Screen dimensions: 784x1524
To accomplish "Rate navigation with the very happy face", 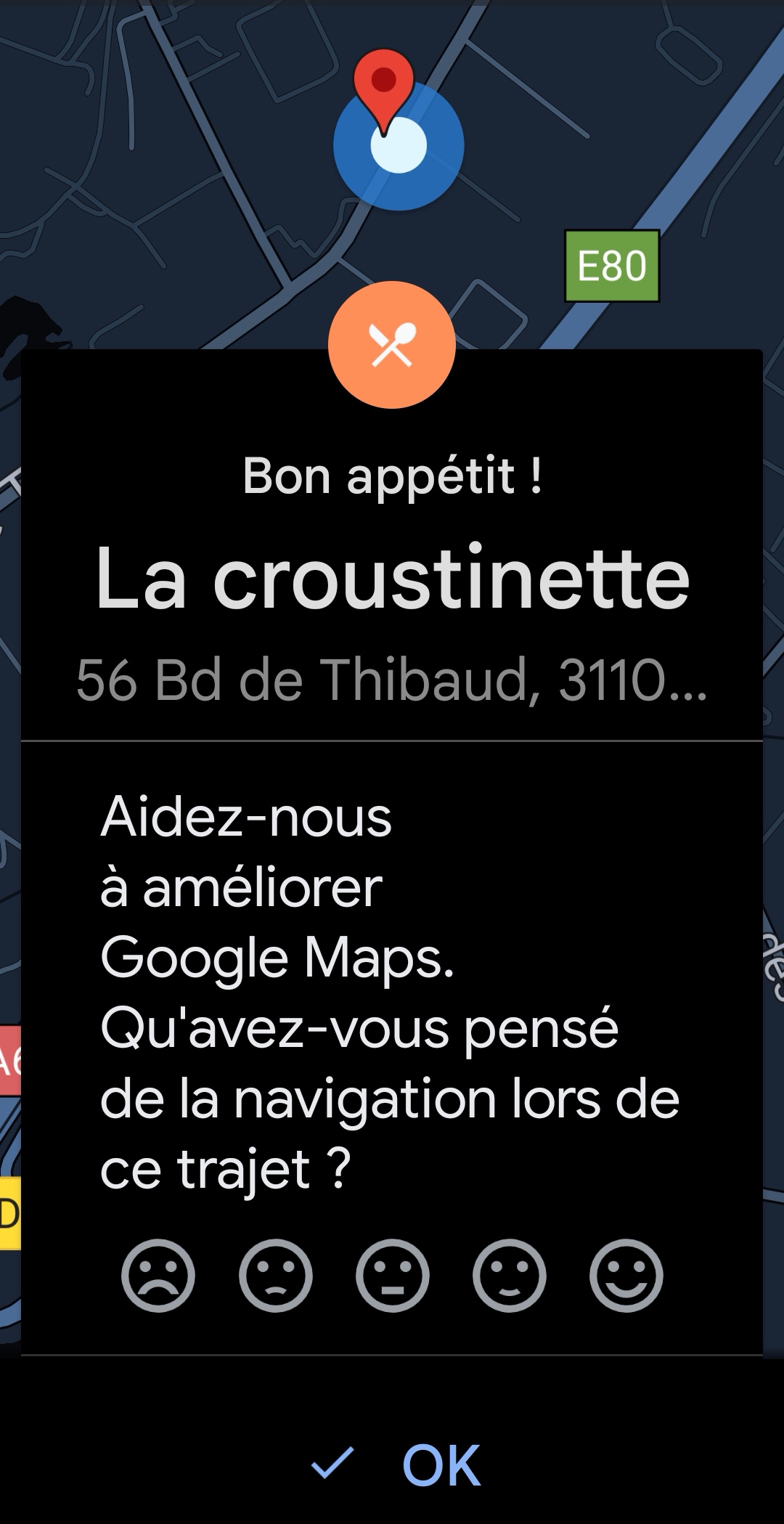I will tap(626, 1276).
